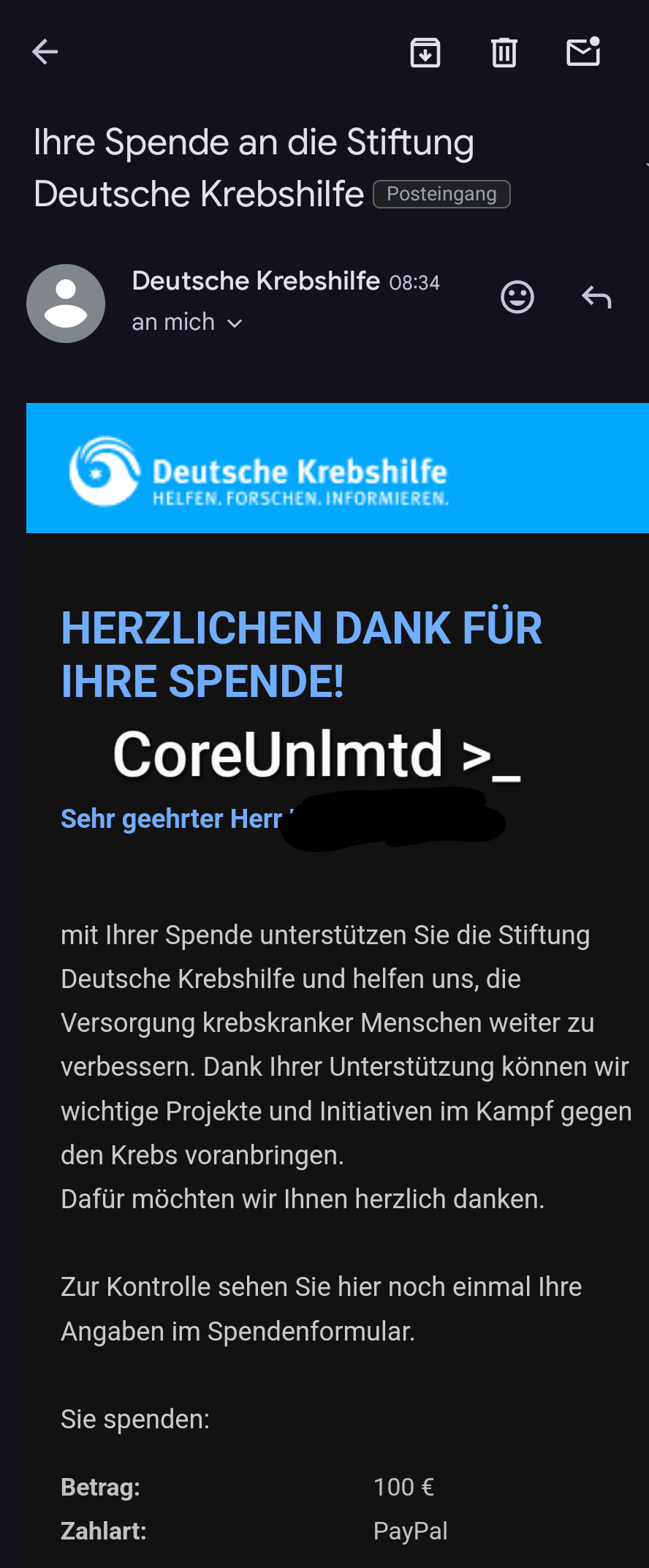Open Deutsche Krebshilfe sender avatar
The image size is (649, 1568).
pyautogui.click(x=66, y=303)
